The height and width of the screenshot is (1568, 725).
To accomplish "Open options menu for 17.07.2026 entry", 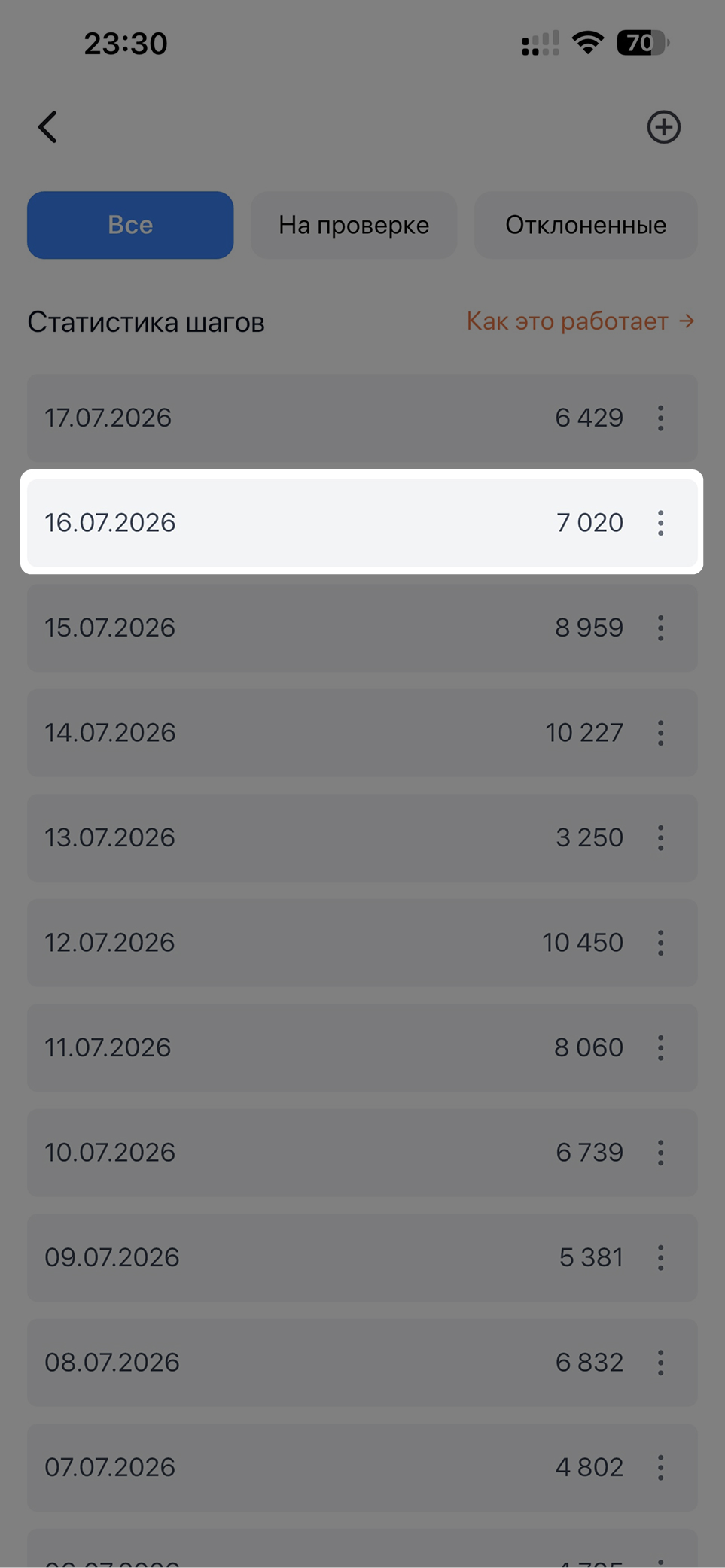I will tap(660, 418).
